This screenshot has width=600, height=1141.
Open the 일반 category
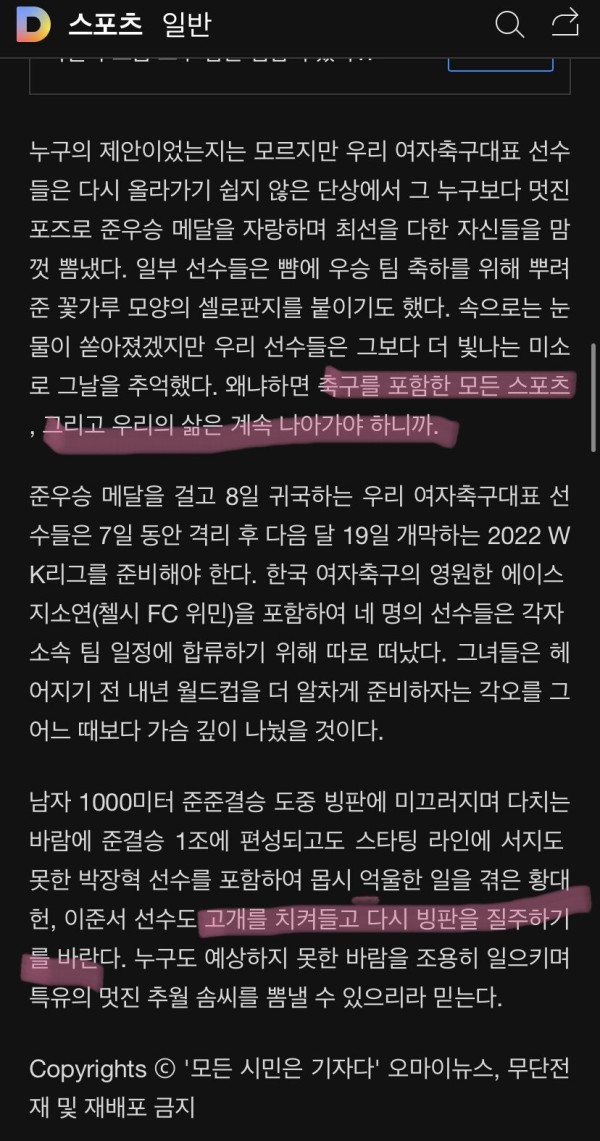pos(186,25)
